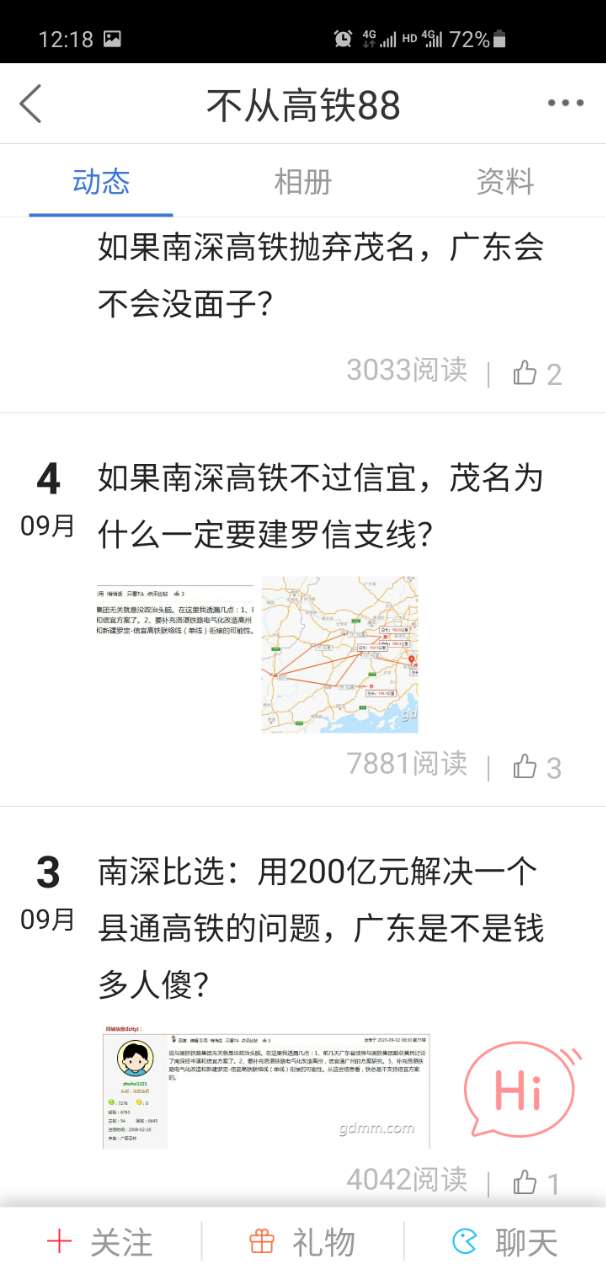
Task: Start a chat via 聊天
Action: tap(504, 1243)
